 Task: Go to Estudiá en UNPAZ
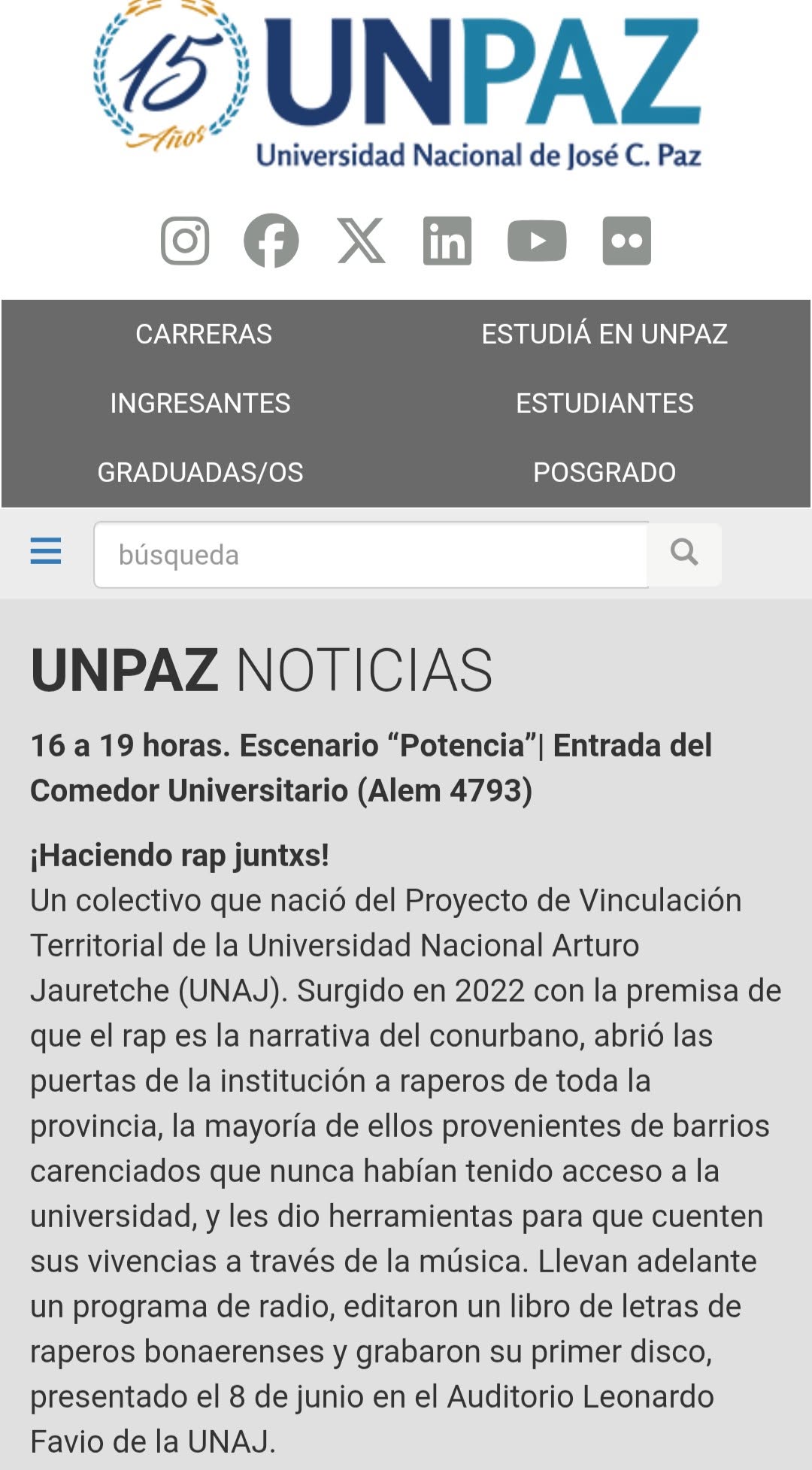[x=604, y=334]
